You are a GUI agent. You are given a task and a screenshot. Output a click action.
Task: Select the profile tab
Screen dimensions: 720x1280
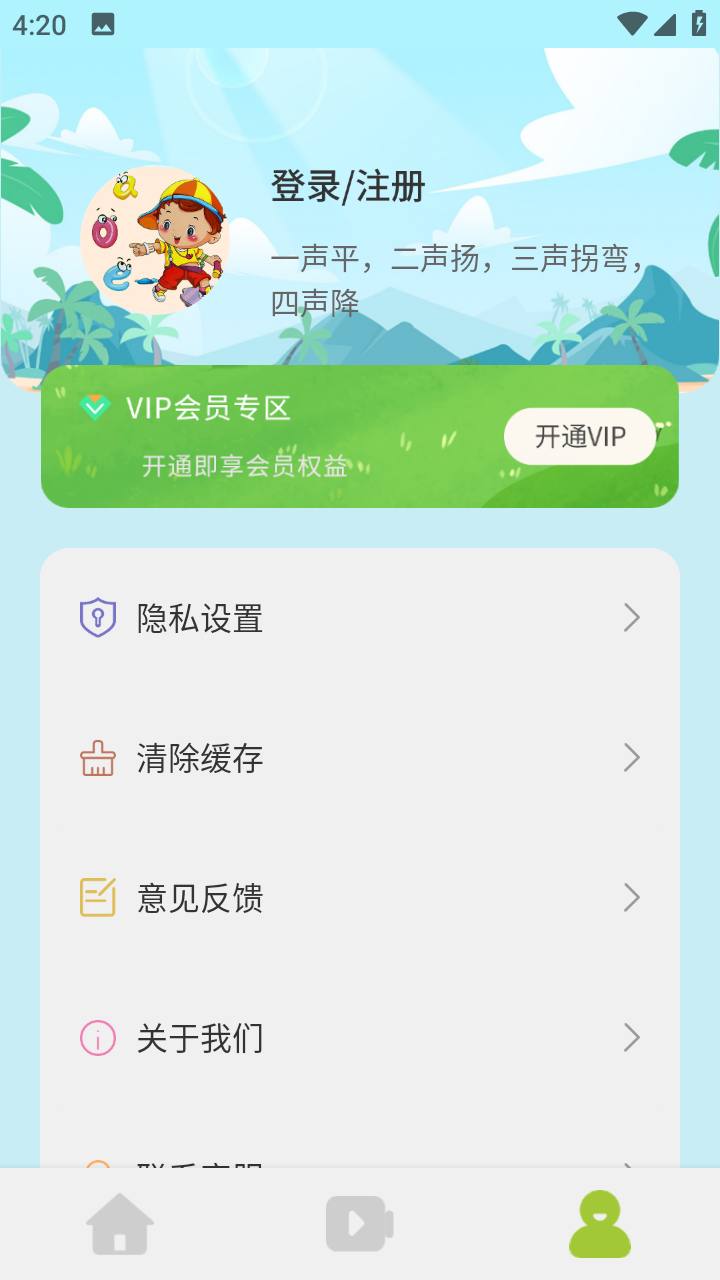point(599,1224)
